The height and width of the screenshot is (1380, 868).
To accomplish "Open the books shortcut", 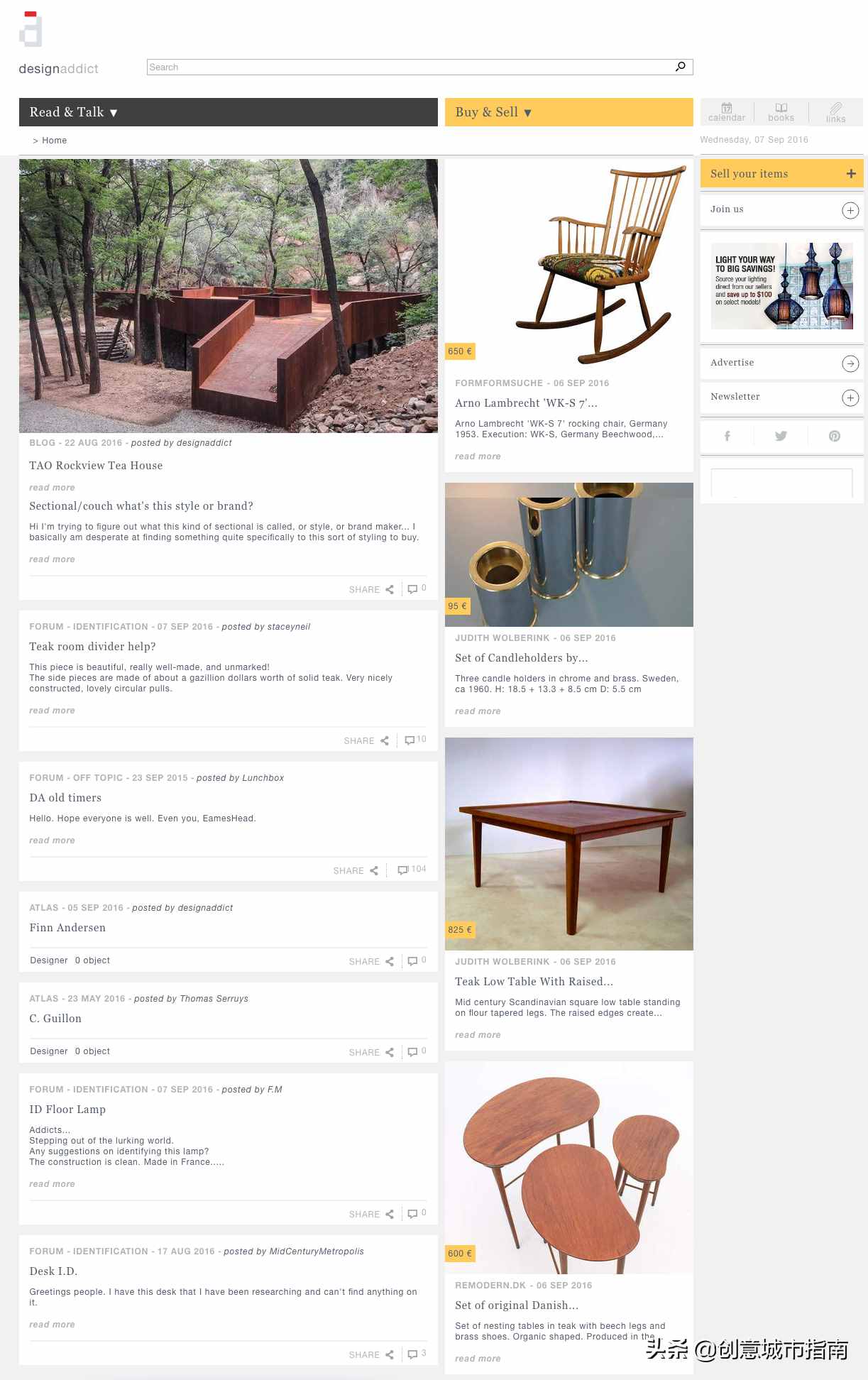I will pos(781,112).
